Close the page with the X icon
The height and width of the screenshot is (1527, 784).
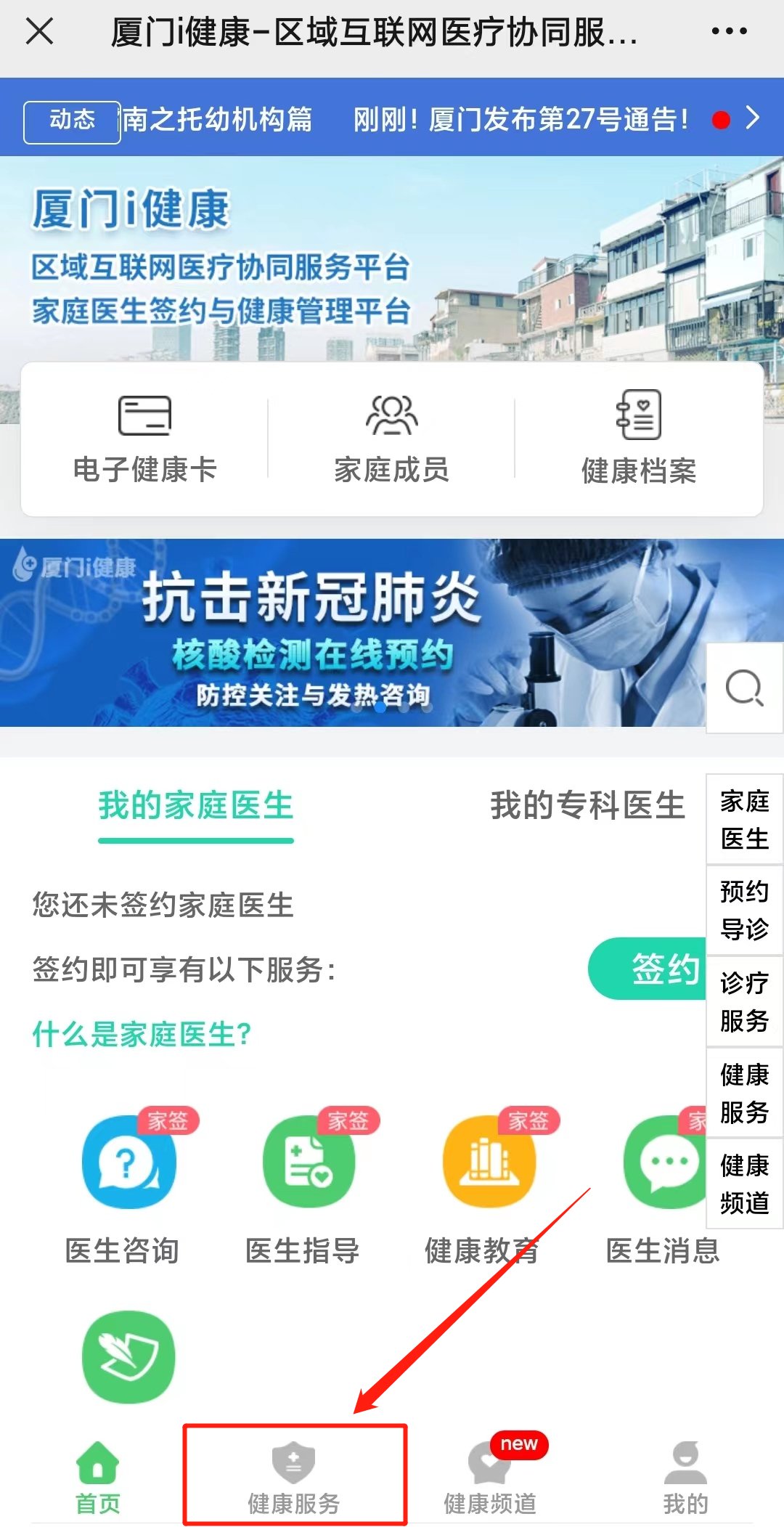click(x=40, y=31)
